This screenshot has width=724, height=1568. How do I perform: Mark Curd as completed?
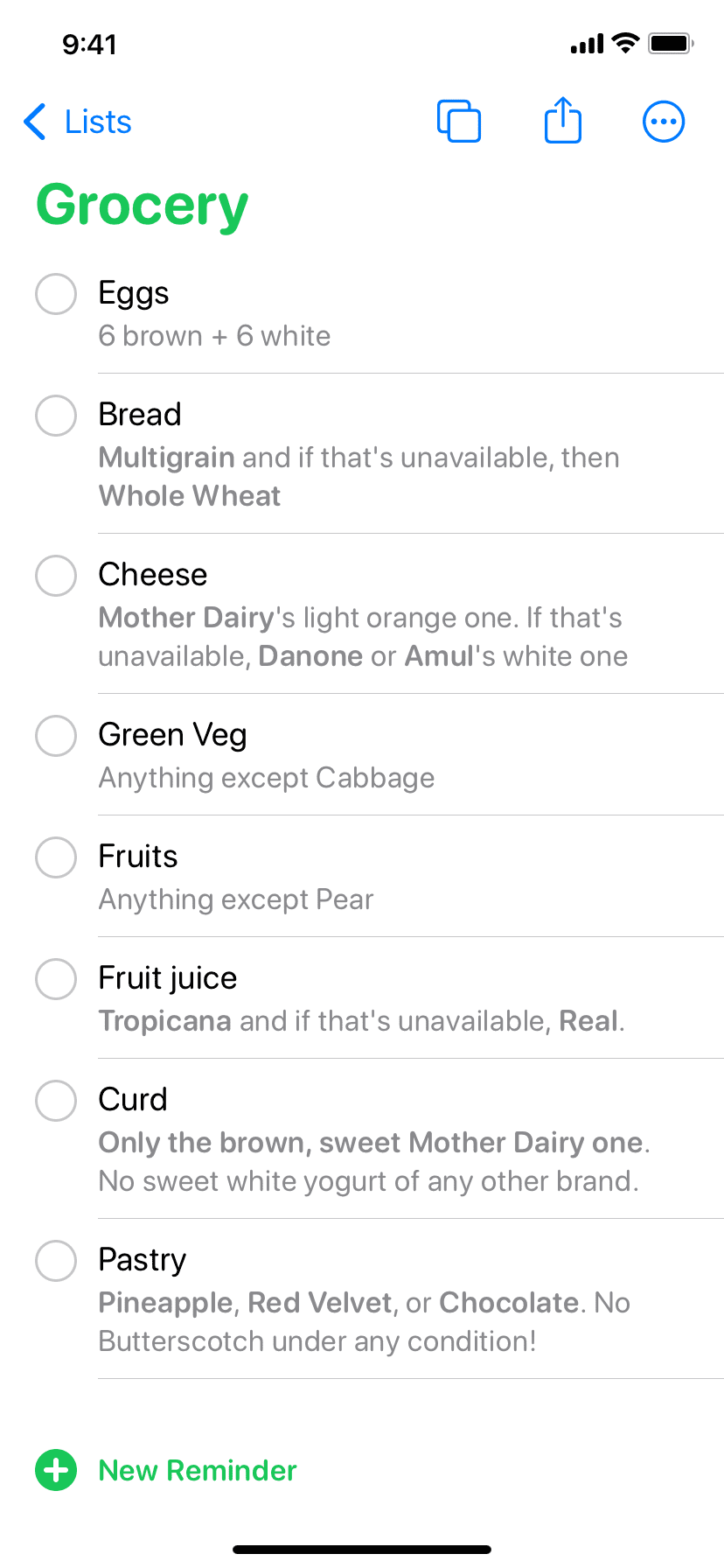(x=56, y=1101)
